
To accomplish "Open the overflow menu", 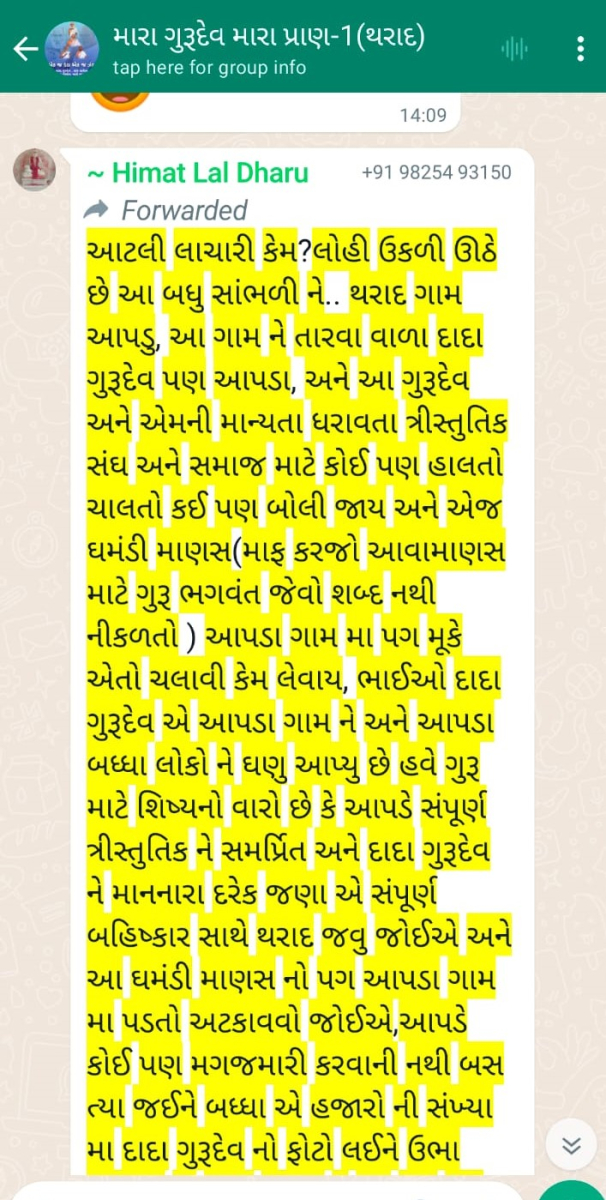I will point(581,48).
